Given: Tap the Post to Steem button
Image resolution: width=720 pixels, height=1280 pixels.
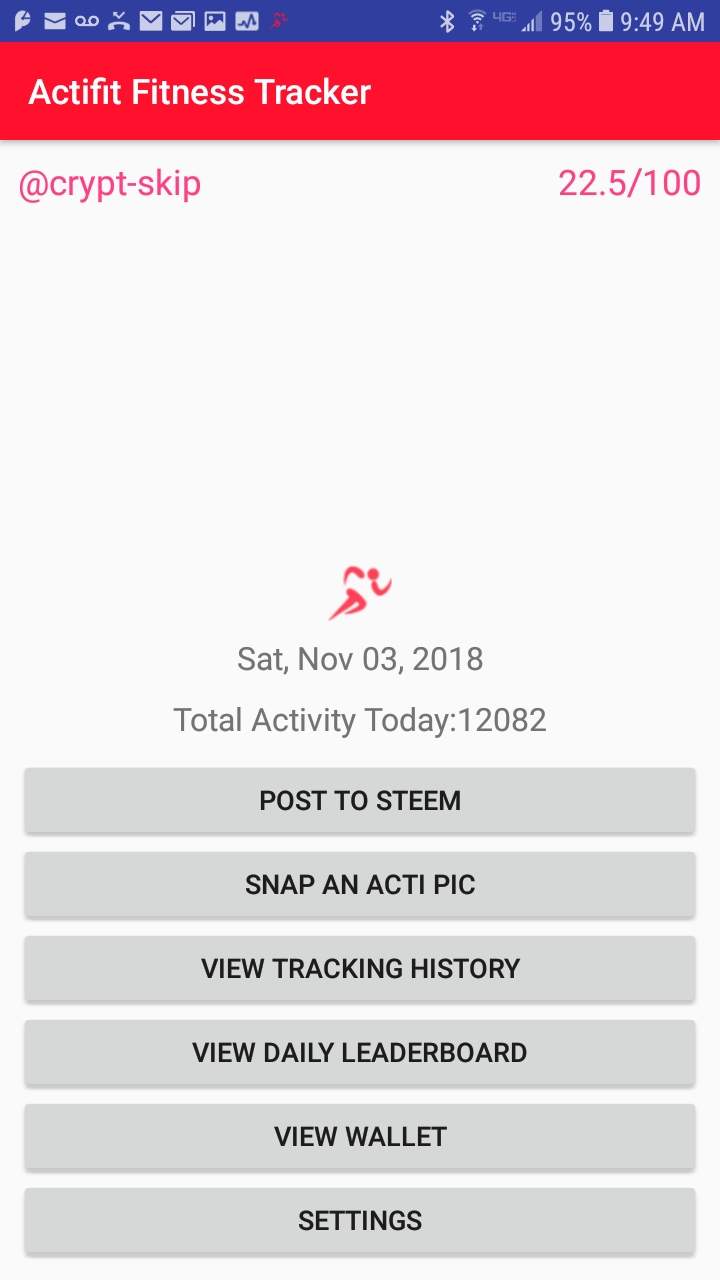Looking at the screenshot, I should pyautogui.click(x=360, y=800).
